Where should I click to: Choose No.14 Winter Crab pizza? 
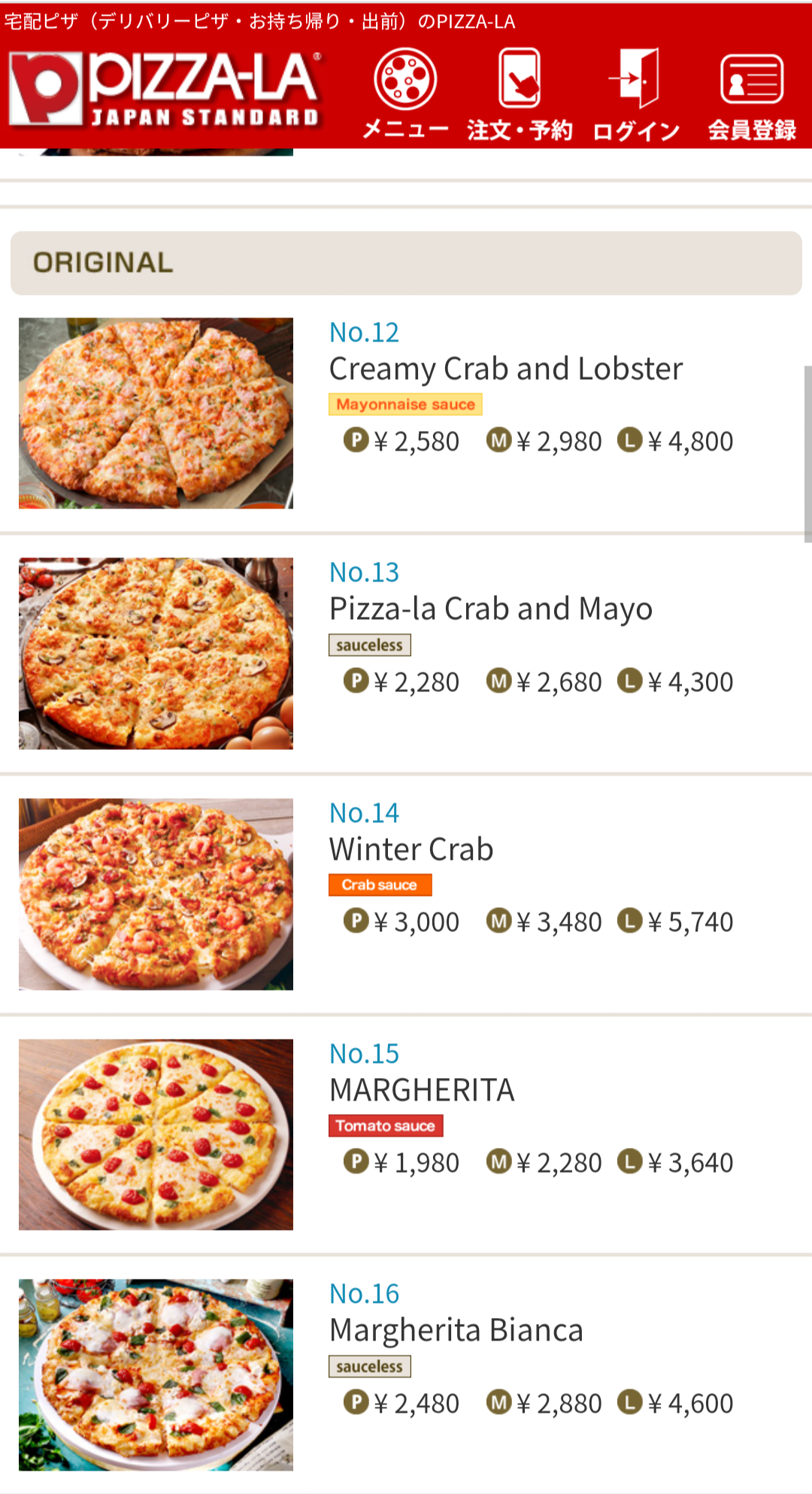point(411,849)
